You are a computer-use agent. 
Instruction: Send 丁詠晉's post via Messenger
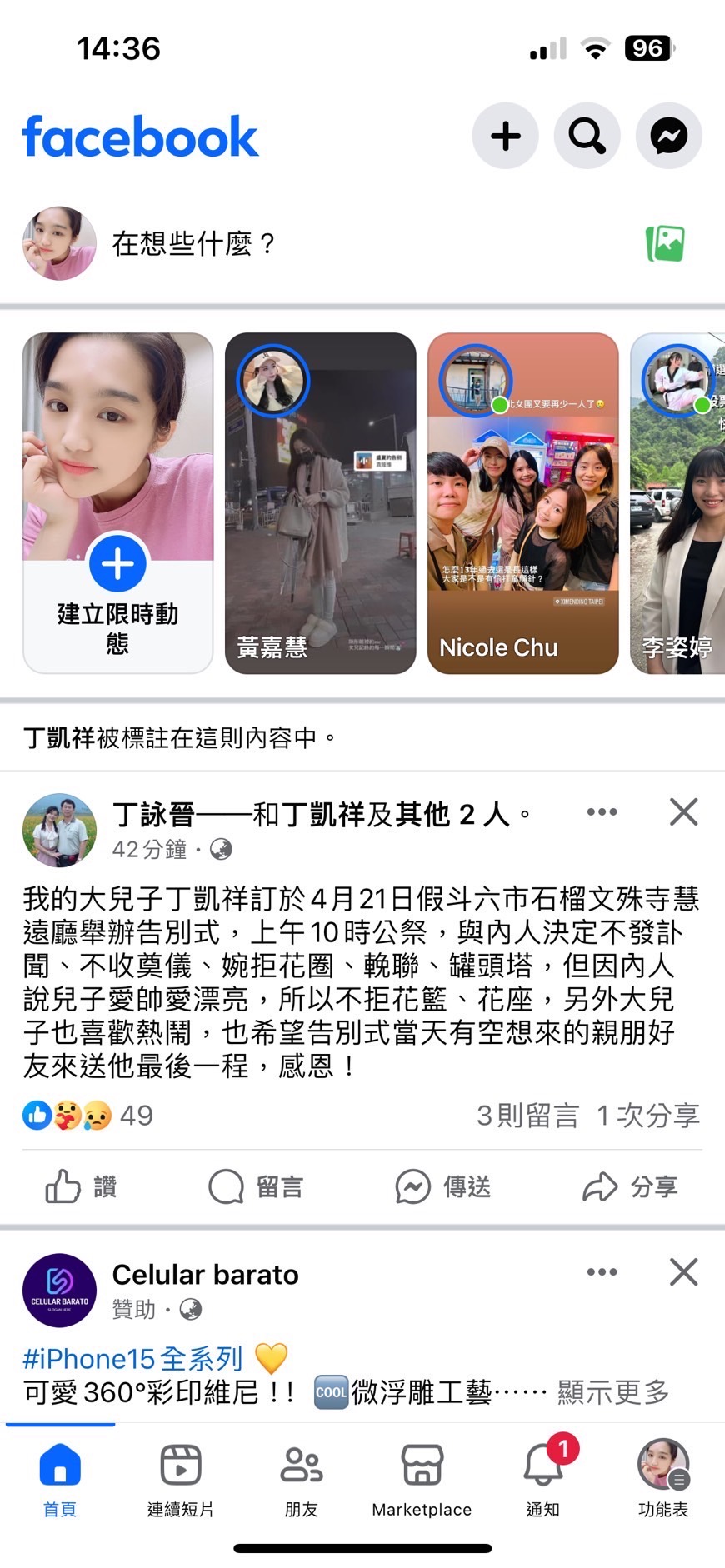point(442,1186)
